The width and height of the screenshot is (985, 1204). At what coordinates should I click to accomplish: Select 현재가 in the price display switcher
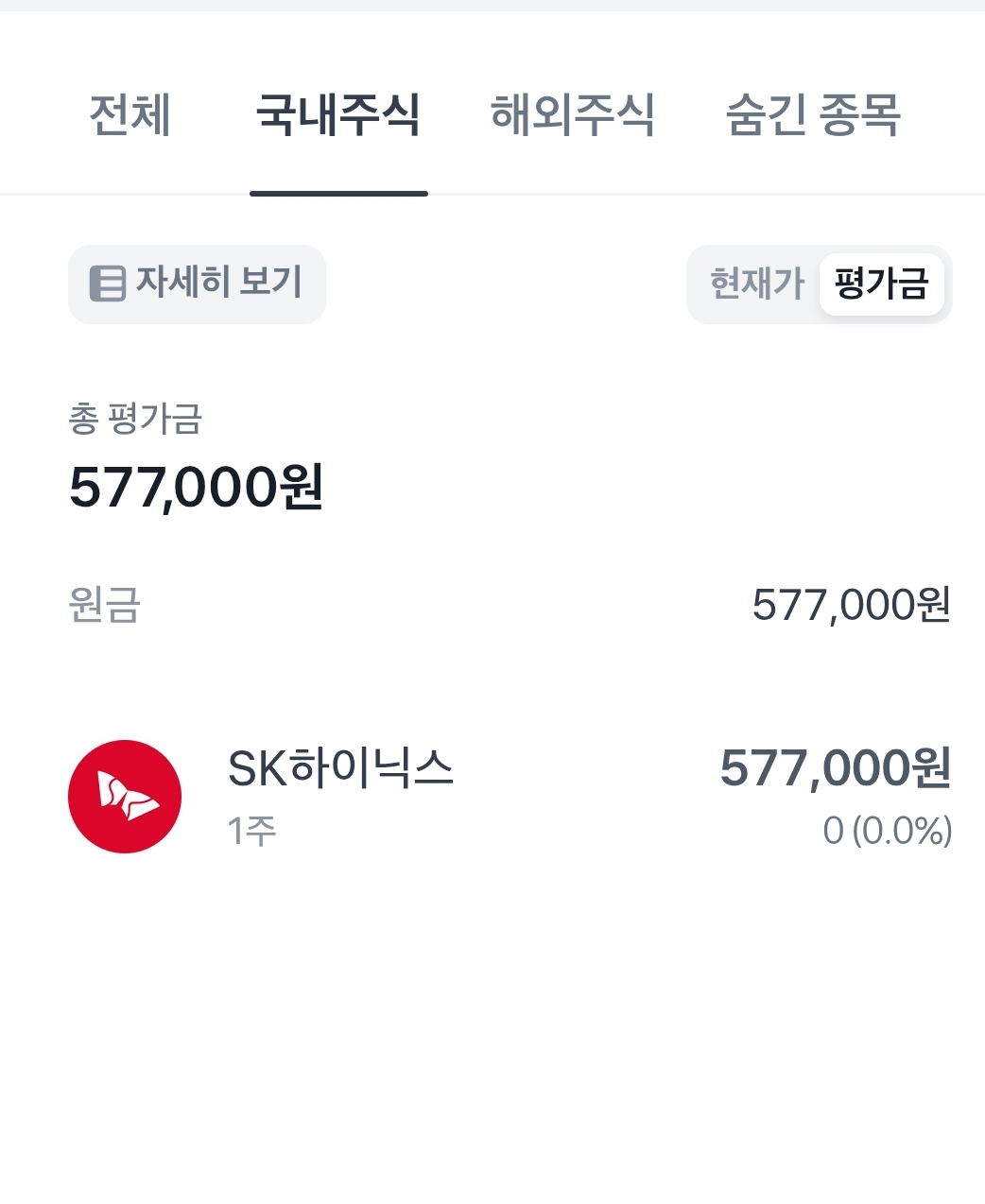(x=755, y=282)
